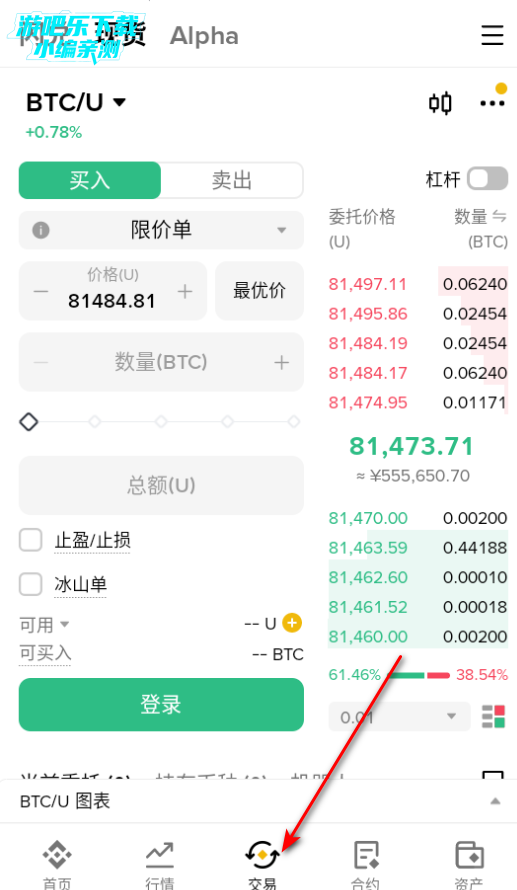517x890 pixels.
Task: Select the 卖出 sell tab
Action: point(232,180)
